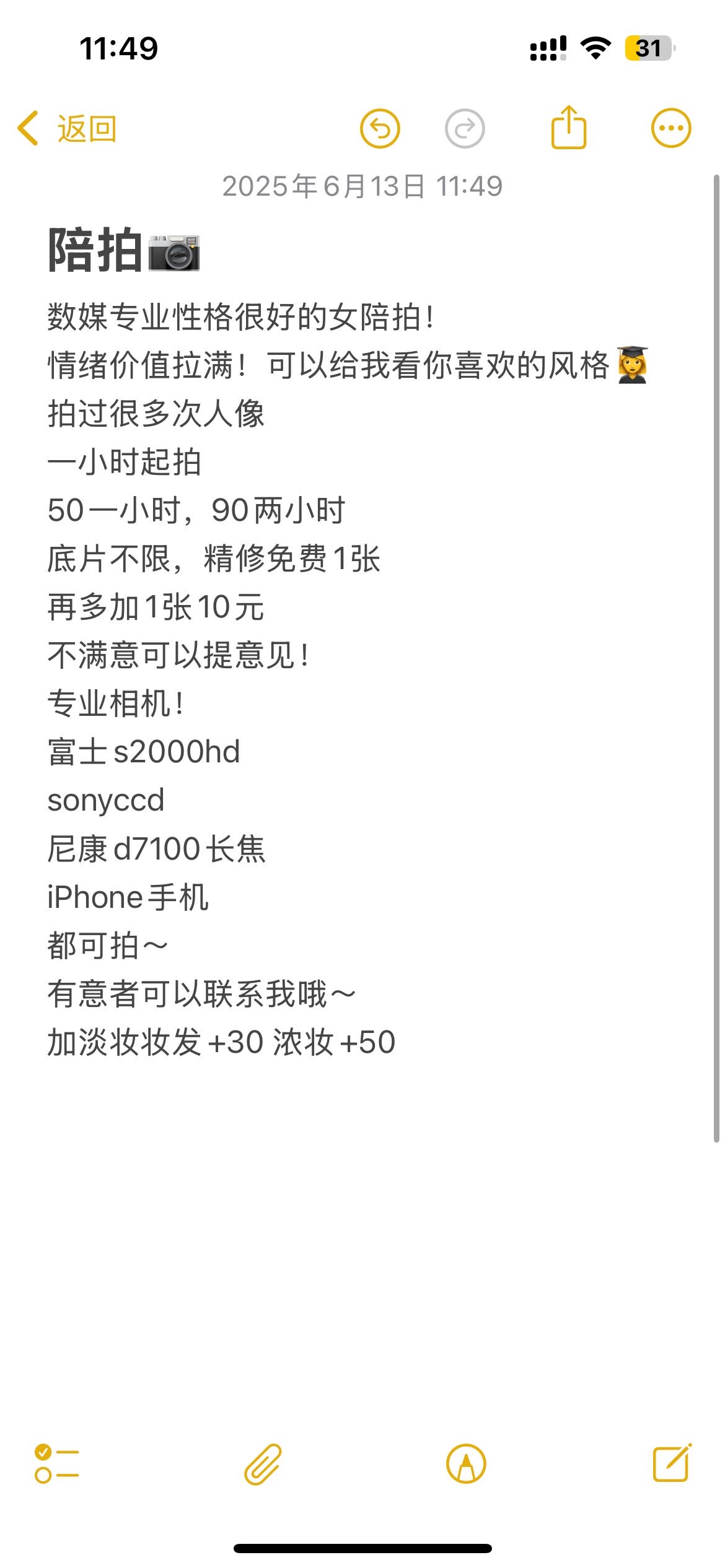725x1568 pixels.
Task: Tap the redo arrow icon
Action: 465,129
